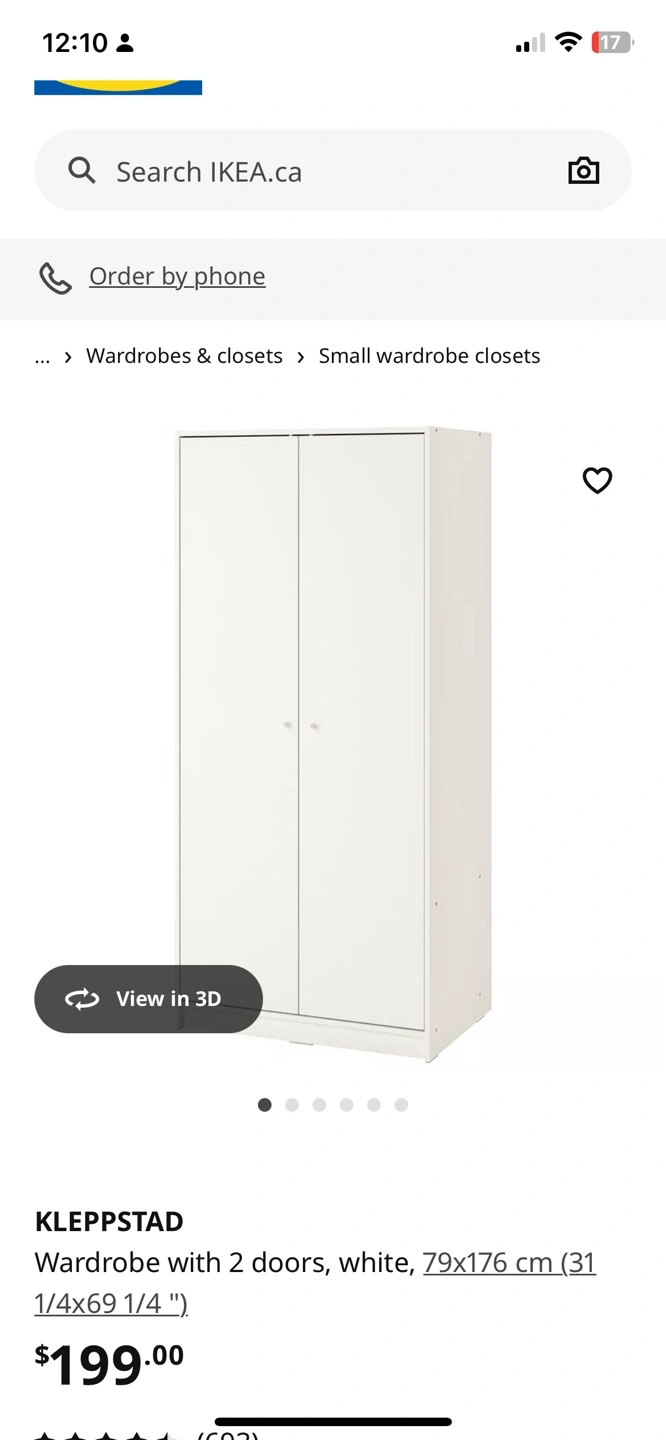Tap the View in 3D button
Viewport: 666px width, 1440px height.
[148, 999]
